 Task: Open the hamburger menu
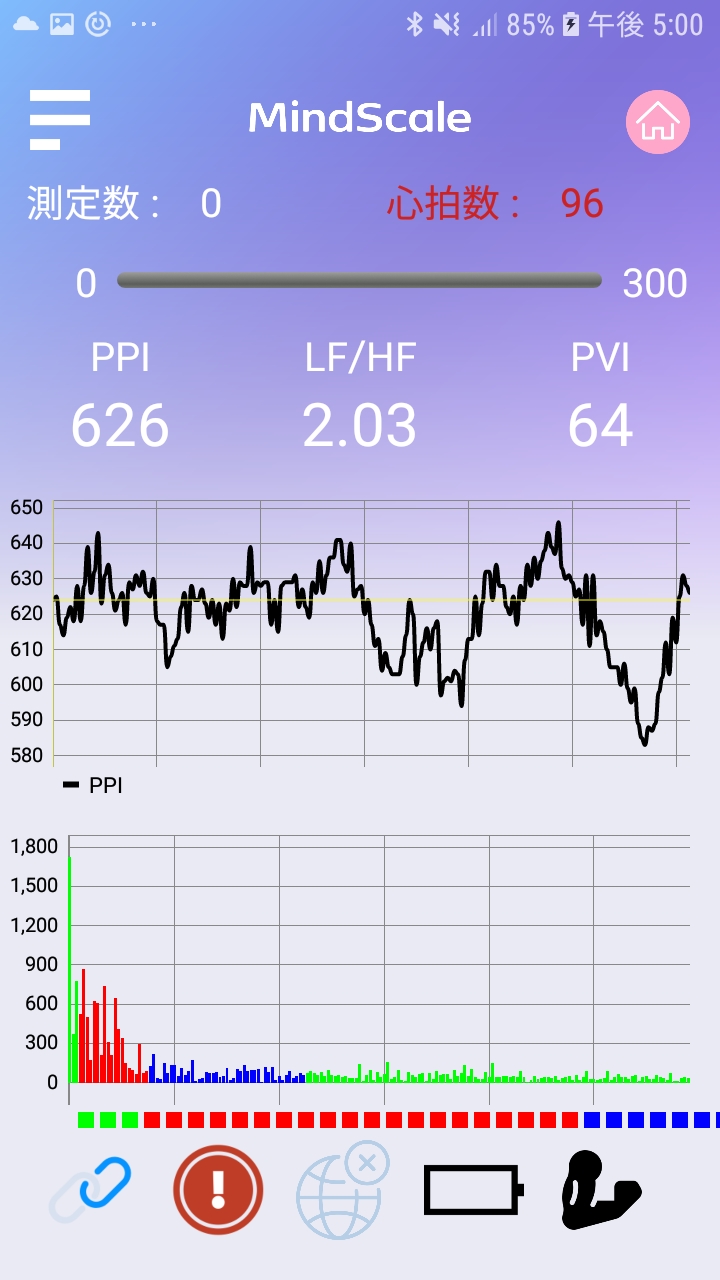(60, 120)
